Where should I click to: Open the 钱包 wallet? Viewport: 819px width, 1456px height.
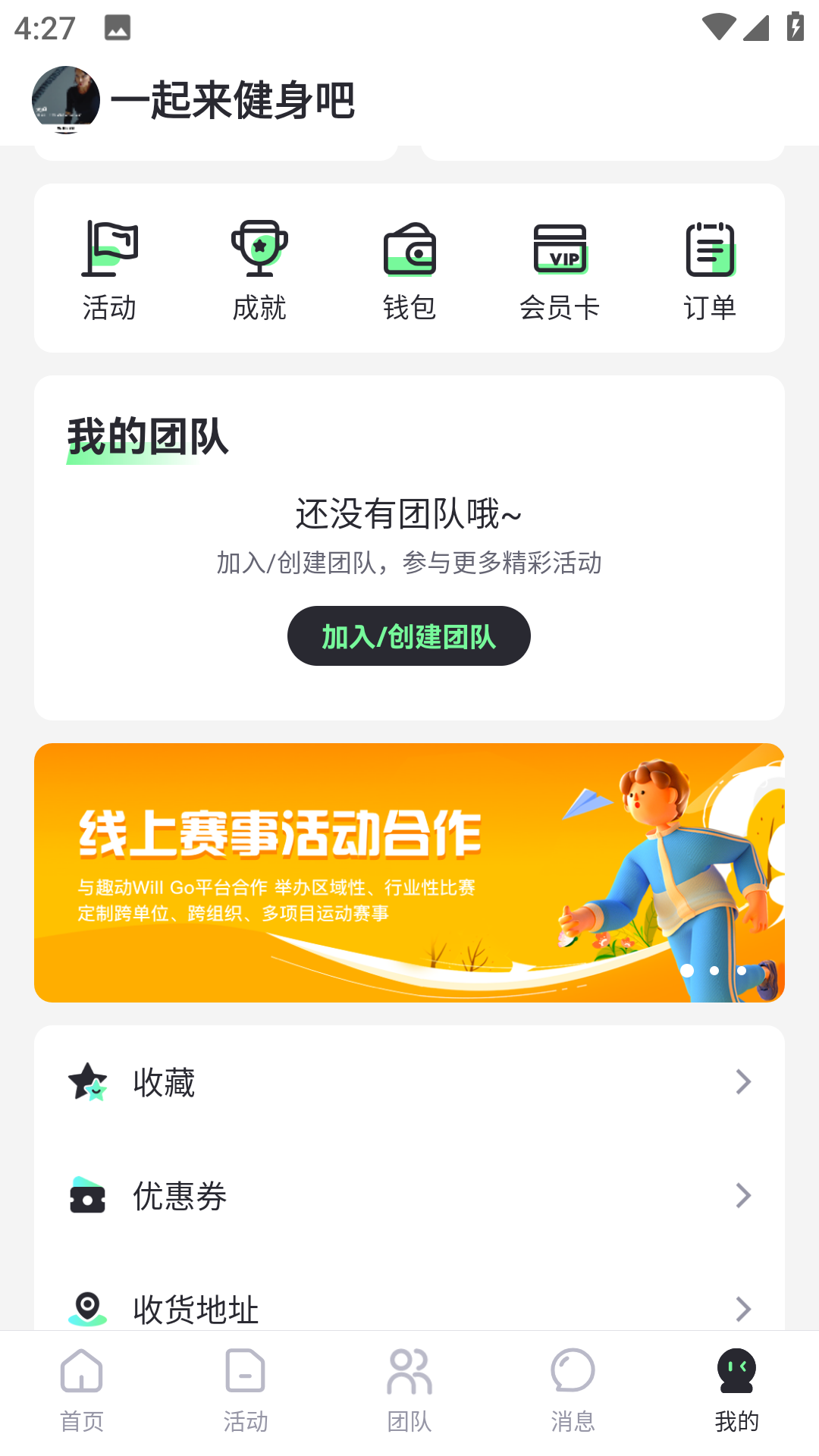[x=409, y=270]
